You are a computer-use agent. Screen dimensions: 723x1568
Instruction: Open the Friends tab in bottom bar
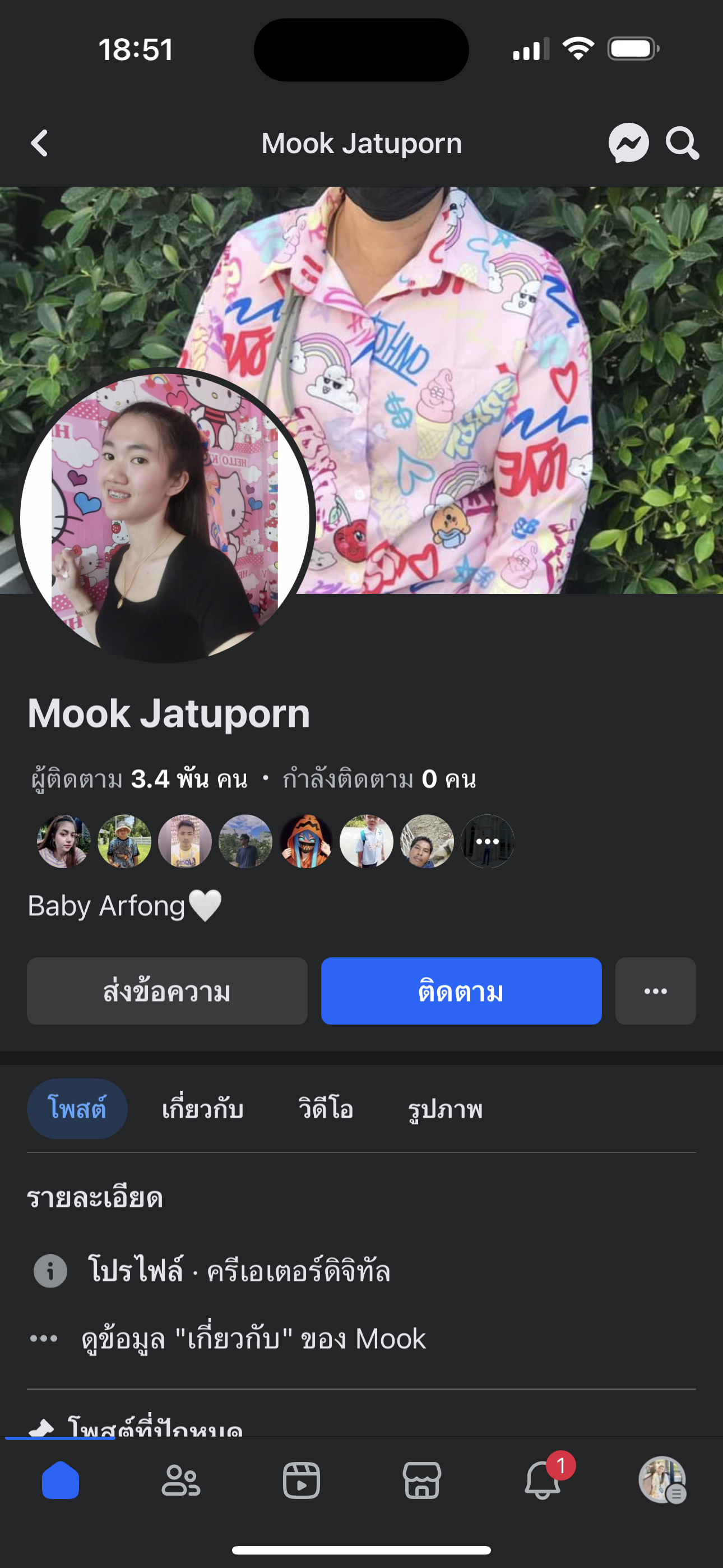180,1481
